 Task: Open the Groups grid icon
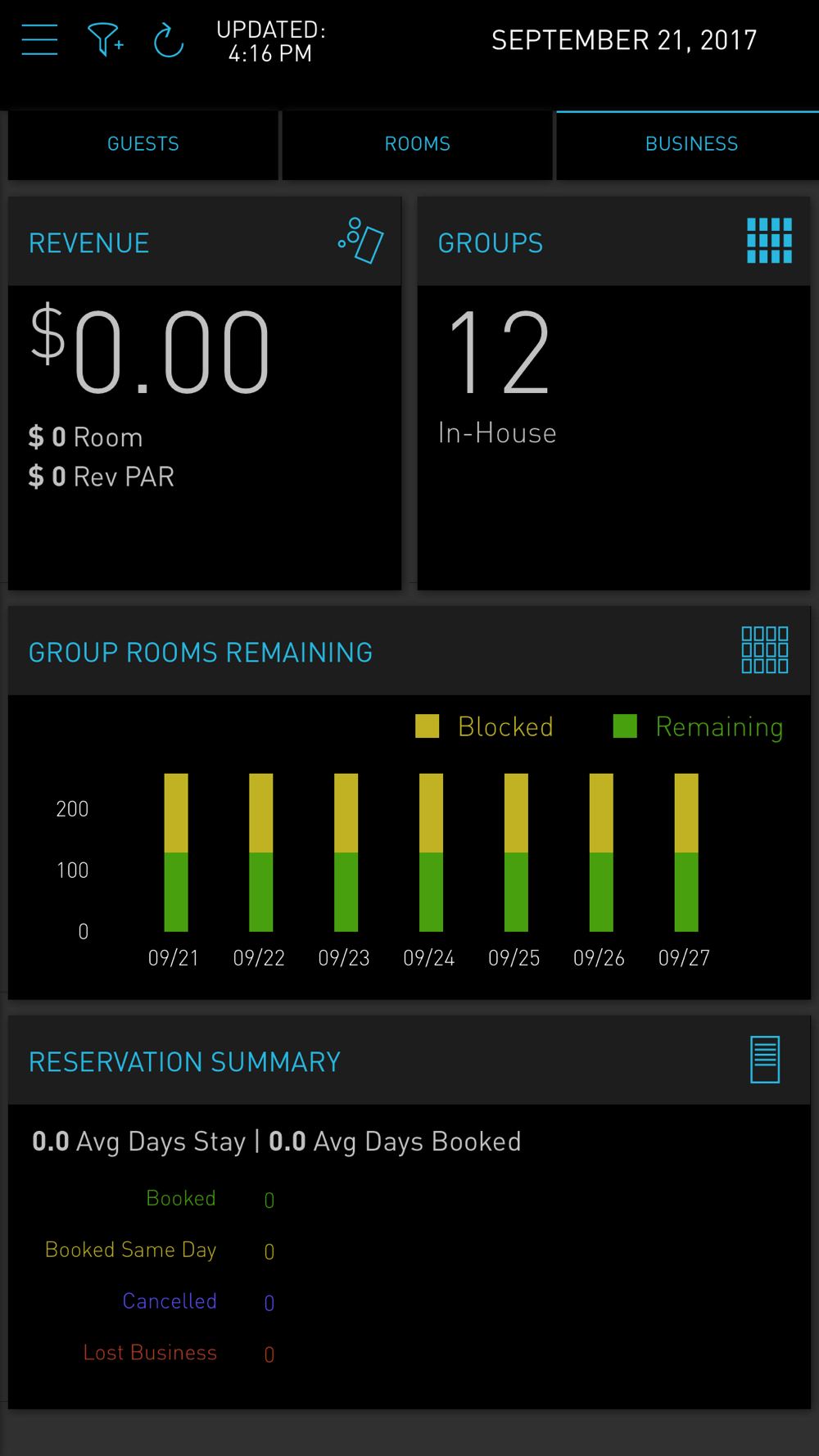click(x=769, y=241)
